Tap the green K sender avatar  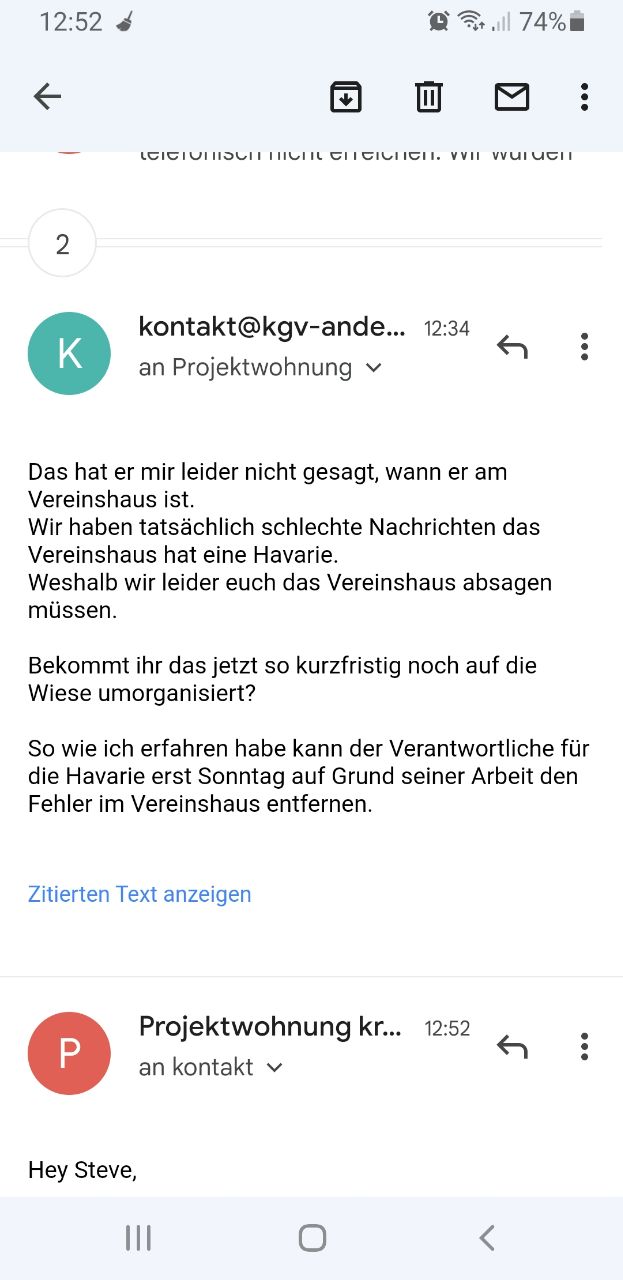[69, 353]
